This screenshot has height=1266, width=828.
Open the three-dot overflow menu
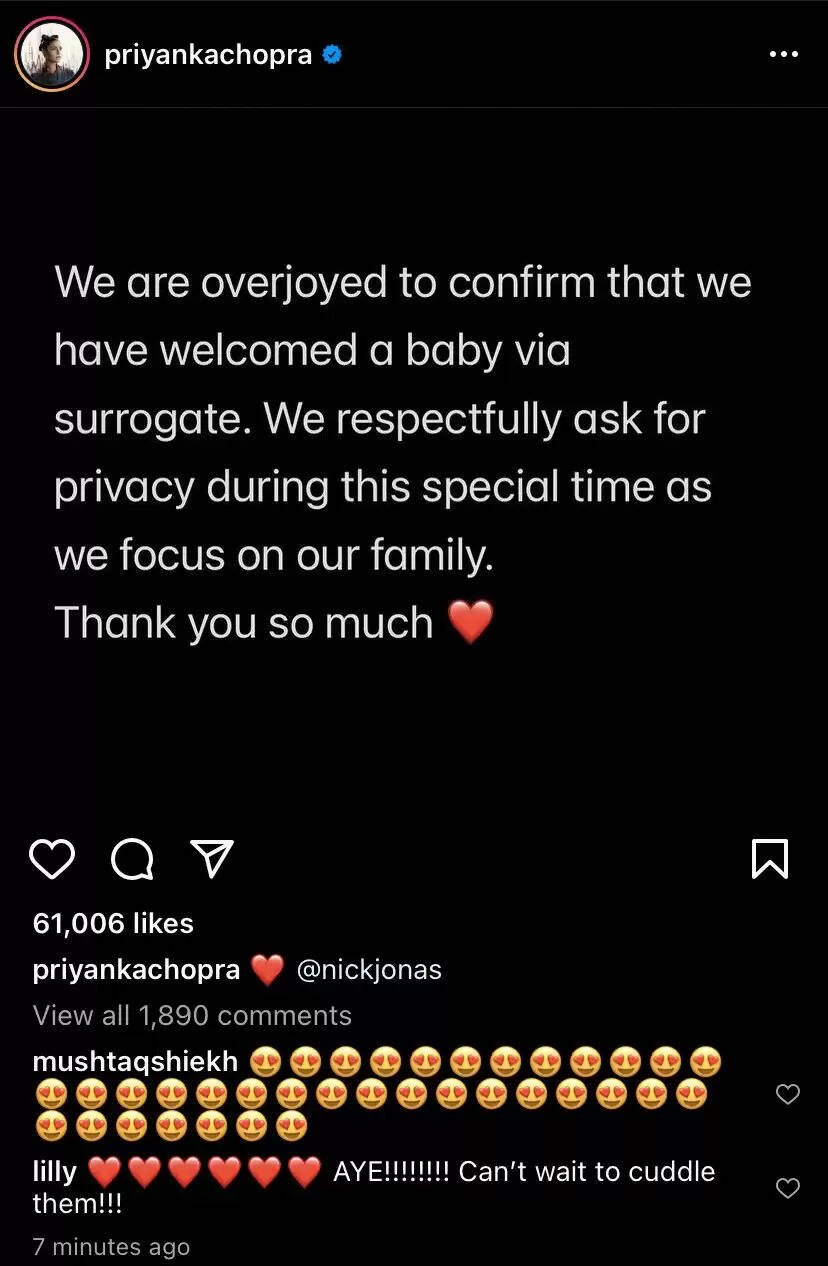coord(783,55)
